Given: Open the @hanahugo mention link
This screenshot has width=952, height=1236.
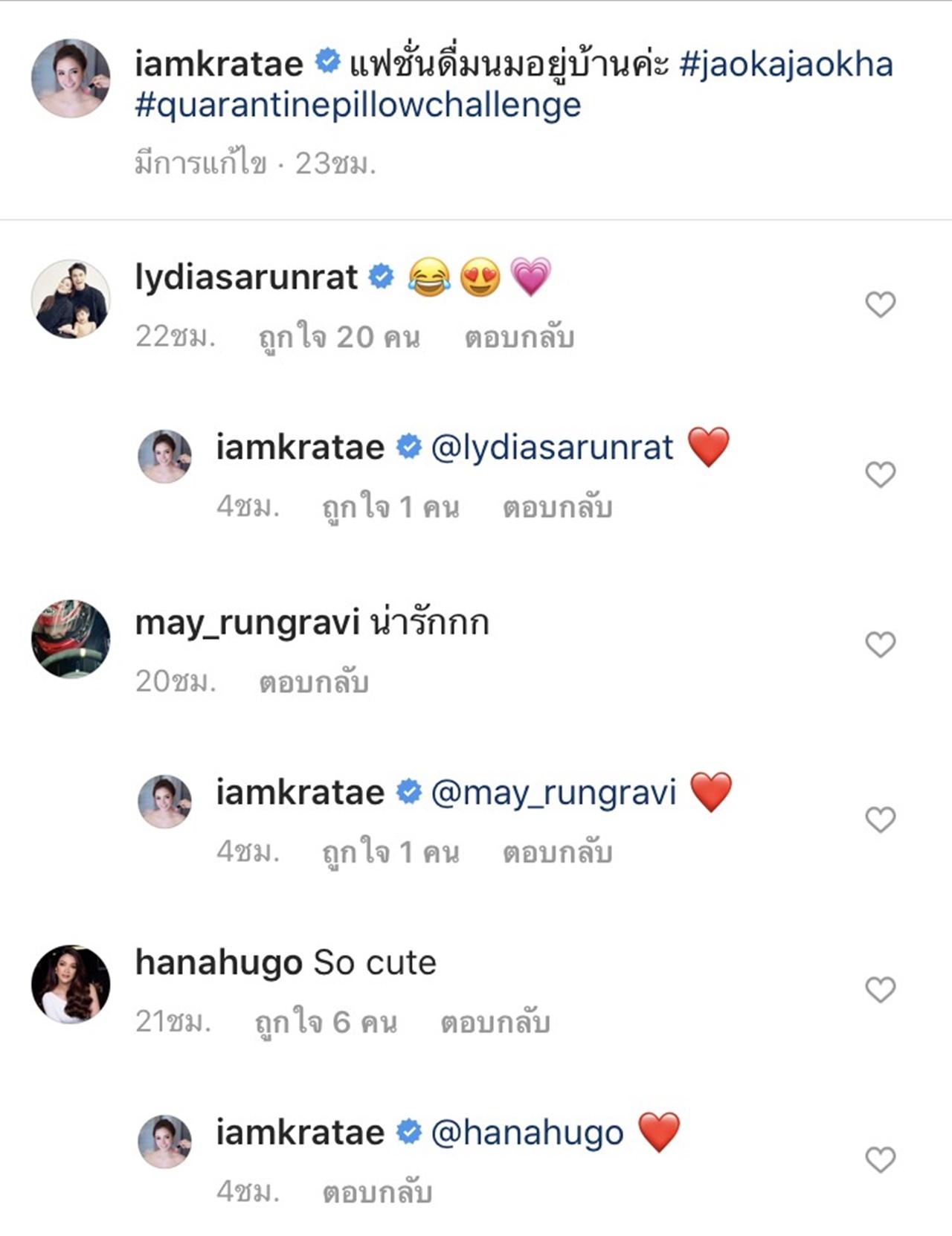Looking at the screenshot, I should point(527,1133).
